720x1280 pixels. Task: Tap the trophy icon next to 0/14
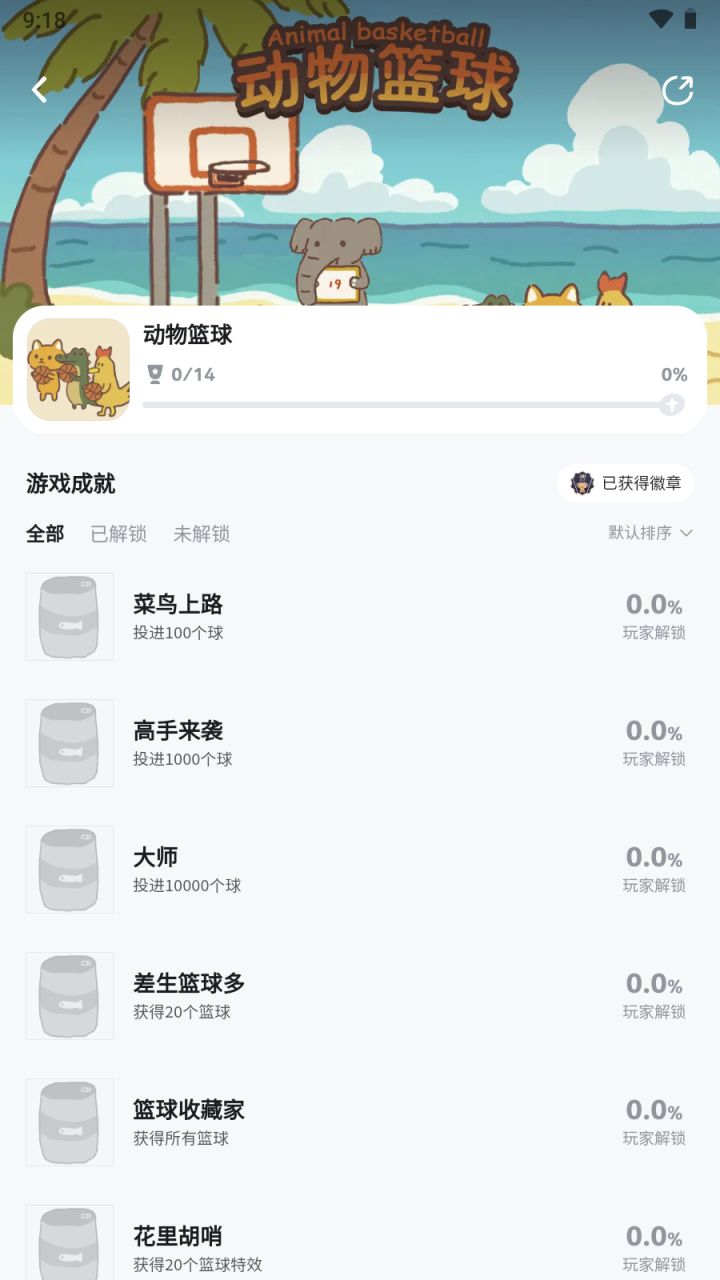tap(152, 375)
